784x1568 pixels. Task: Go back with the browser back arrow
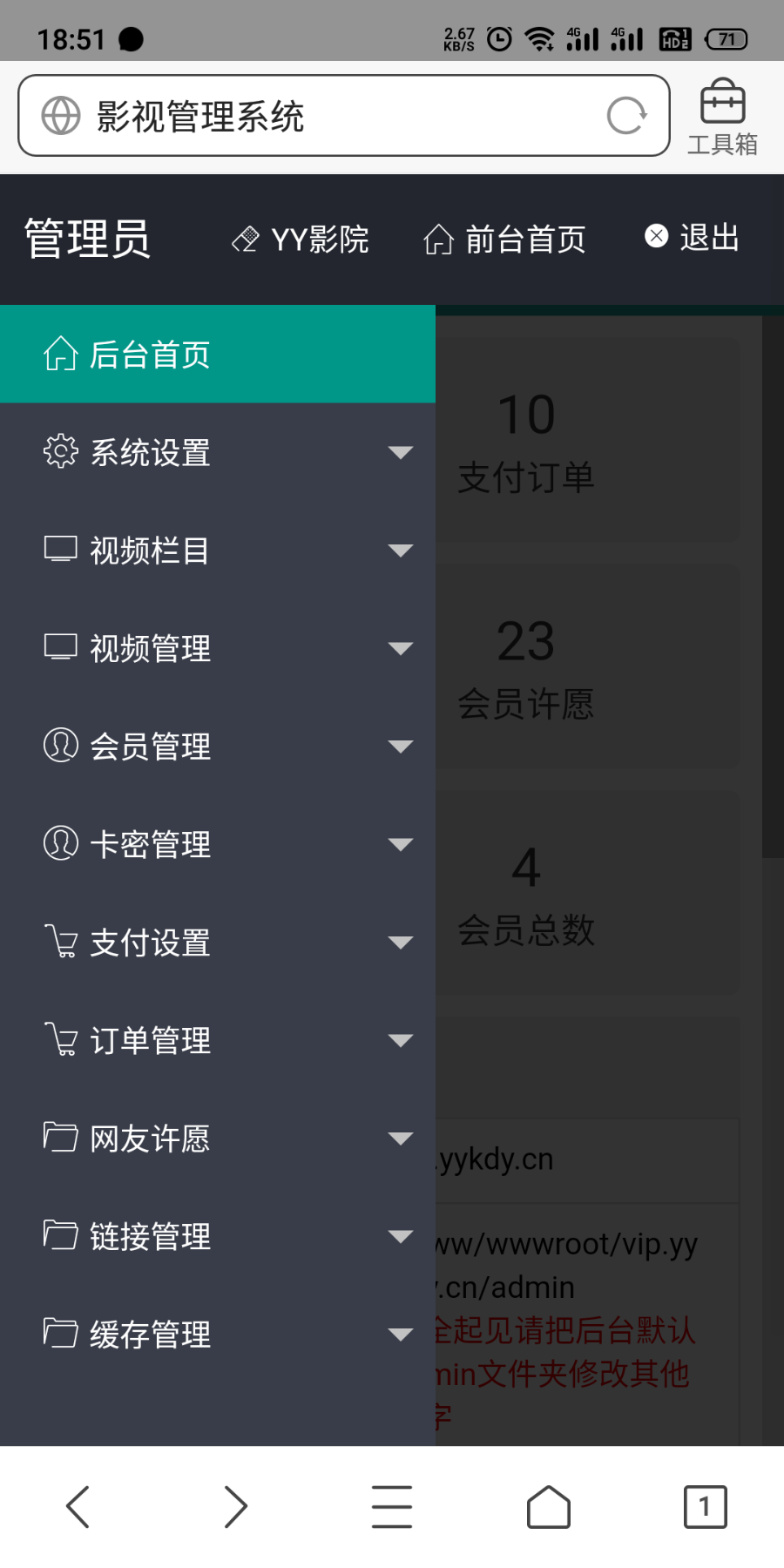tap(78, 1507)
